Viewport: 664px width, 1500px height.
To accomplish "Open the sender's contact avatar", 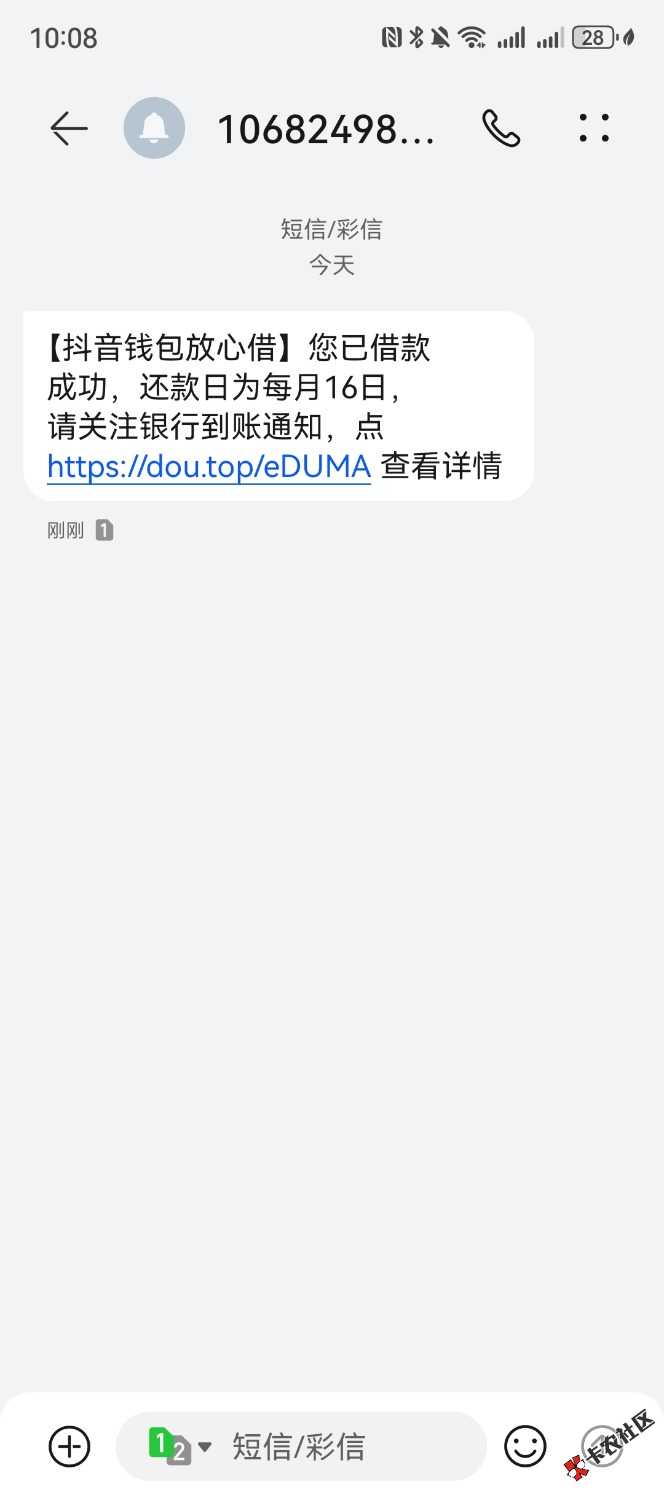I will pos(154,128).
